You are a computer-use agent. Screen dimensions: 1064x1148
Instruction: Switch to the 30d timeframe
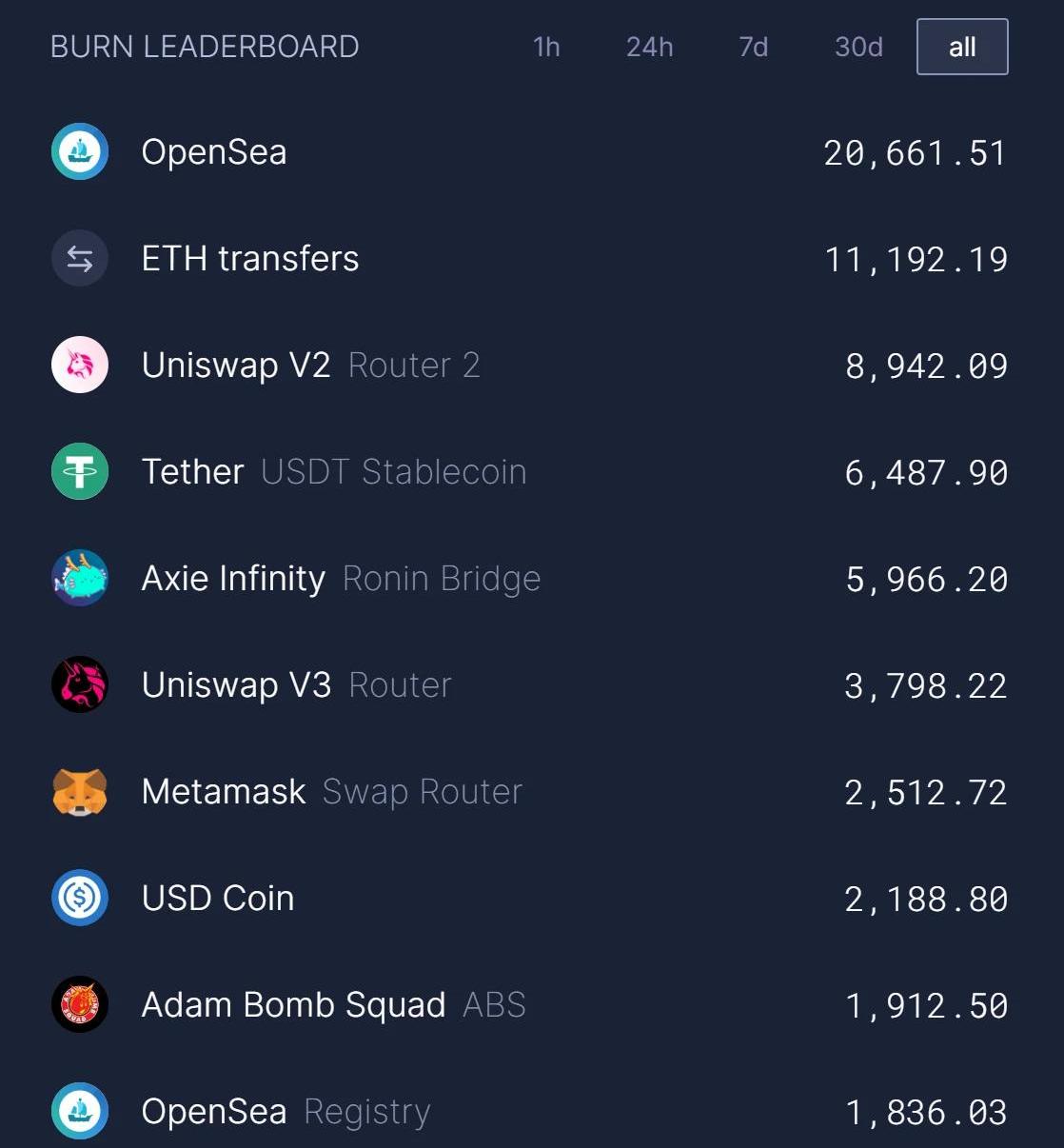point(858,47)
